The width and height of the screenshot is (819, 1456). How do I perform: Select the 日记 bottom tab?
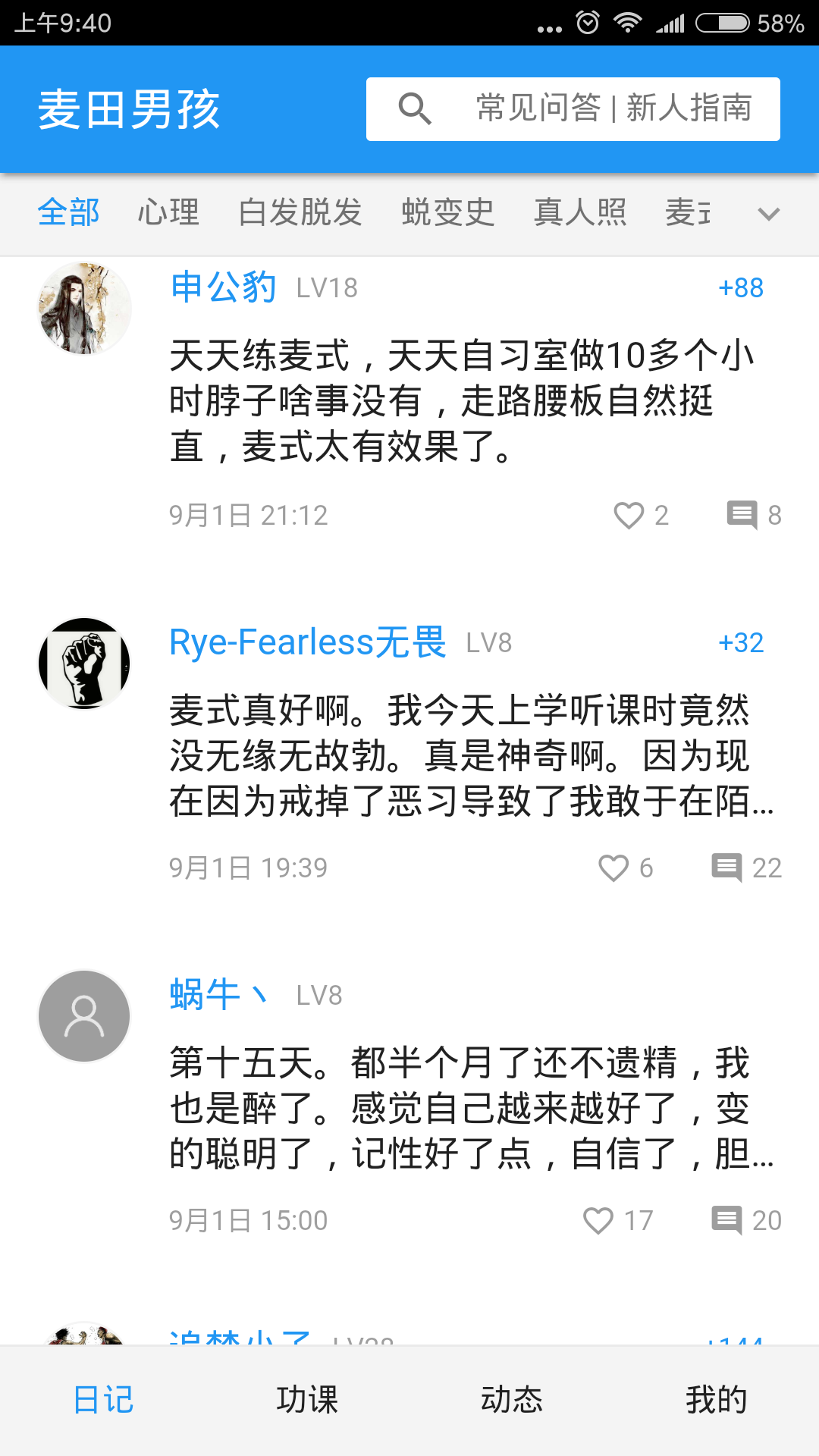tap(103, 1400)
